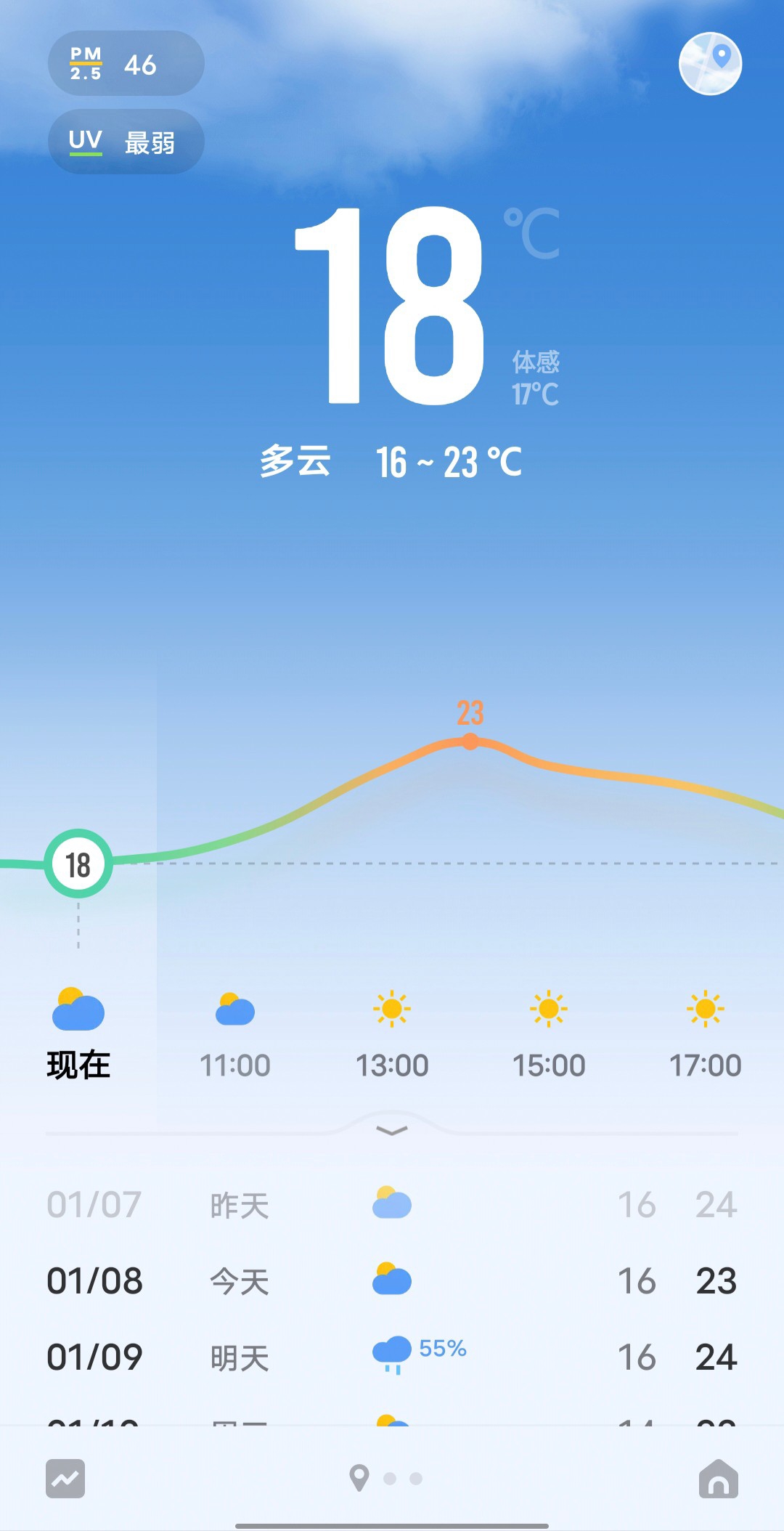Screen dimensions: 784x1531
Task: Open the trend chart icon
Action: tap(65, 1478)
